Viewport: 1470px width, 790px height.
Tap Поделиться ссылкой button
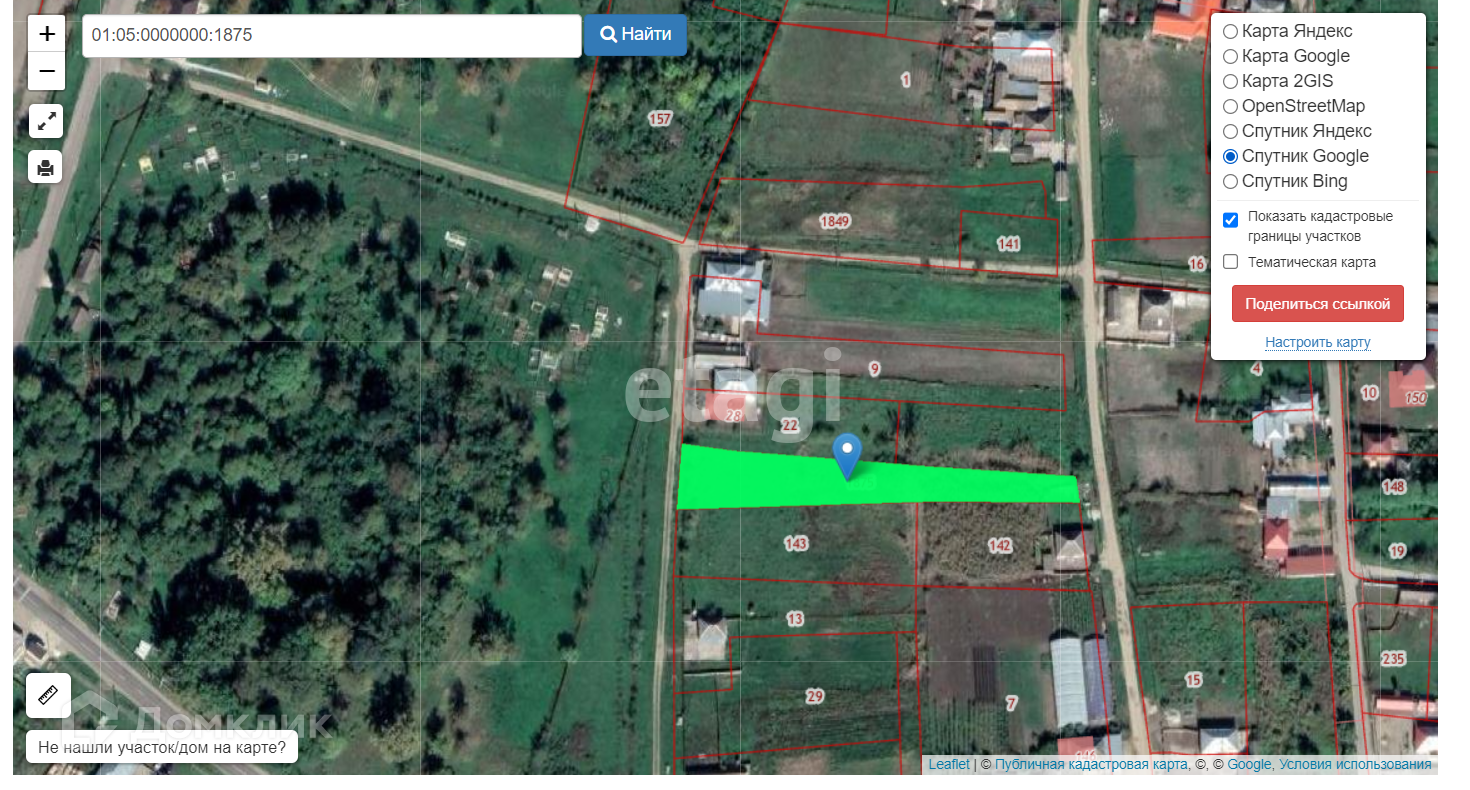(1317, 304)
